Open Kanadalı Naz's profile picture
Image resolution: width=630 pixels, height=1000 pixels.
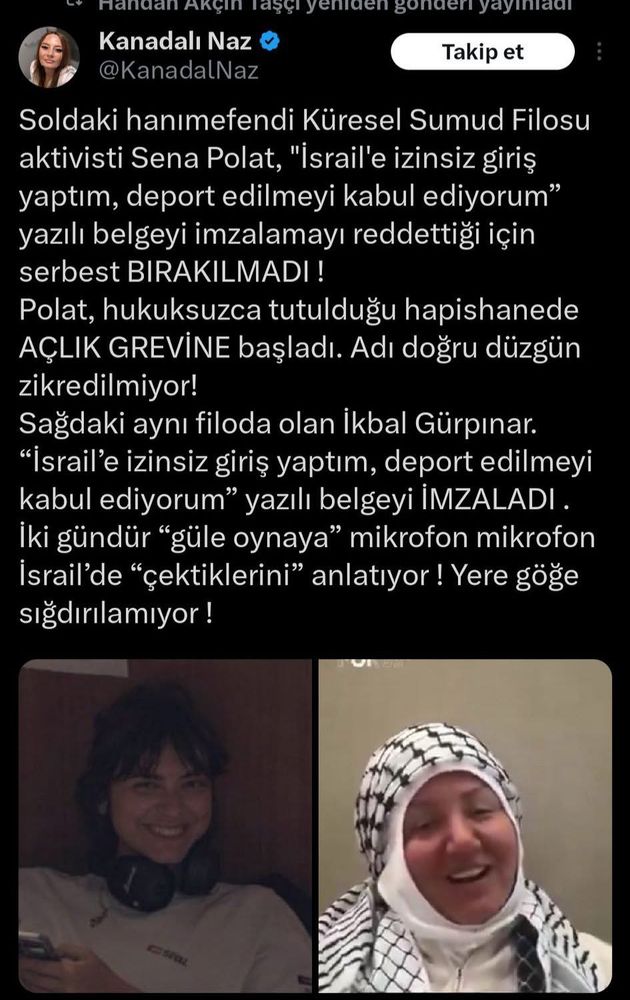[x=48, y=57]
